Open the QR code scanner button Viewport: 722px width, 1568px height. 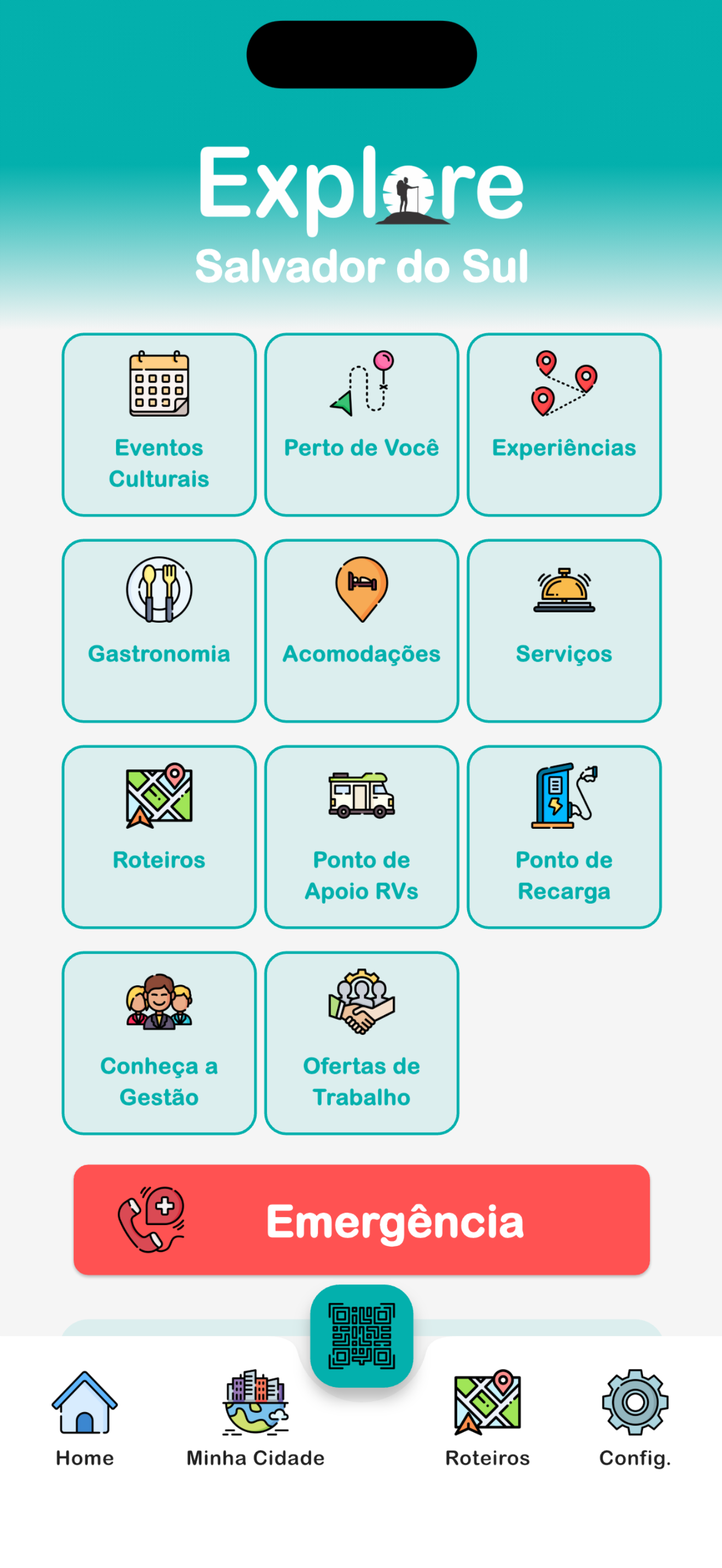pyautogui.click(x=362, y=1336)
